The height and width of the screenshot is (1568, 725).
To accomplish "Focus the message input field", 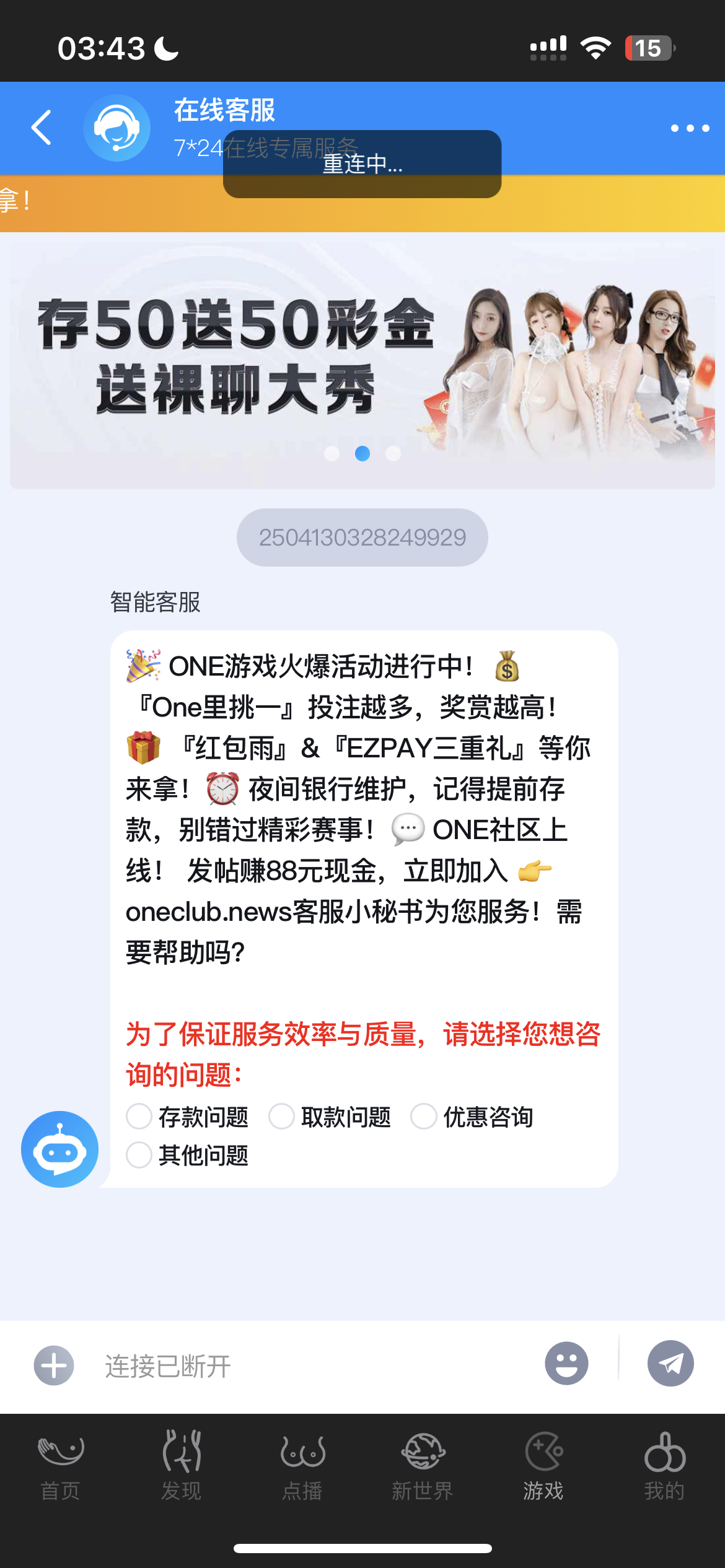I will [310, 1365].
